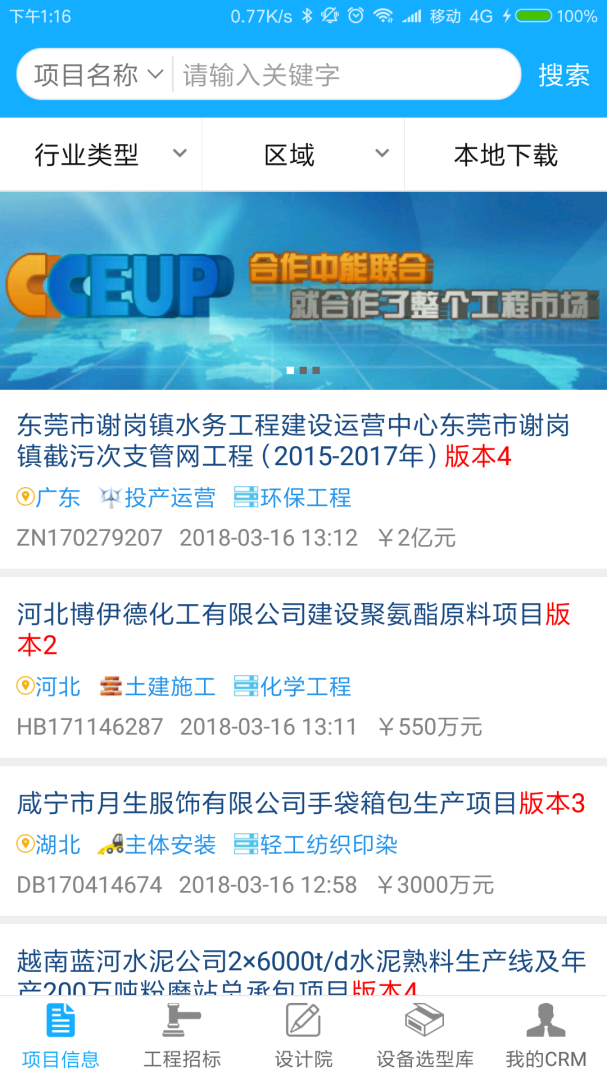Switch to the 我的CRM tab
The width and height of the screenshot is (607, 1080).
click(x=546, y=1037)
